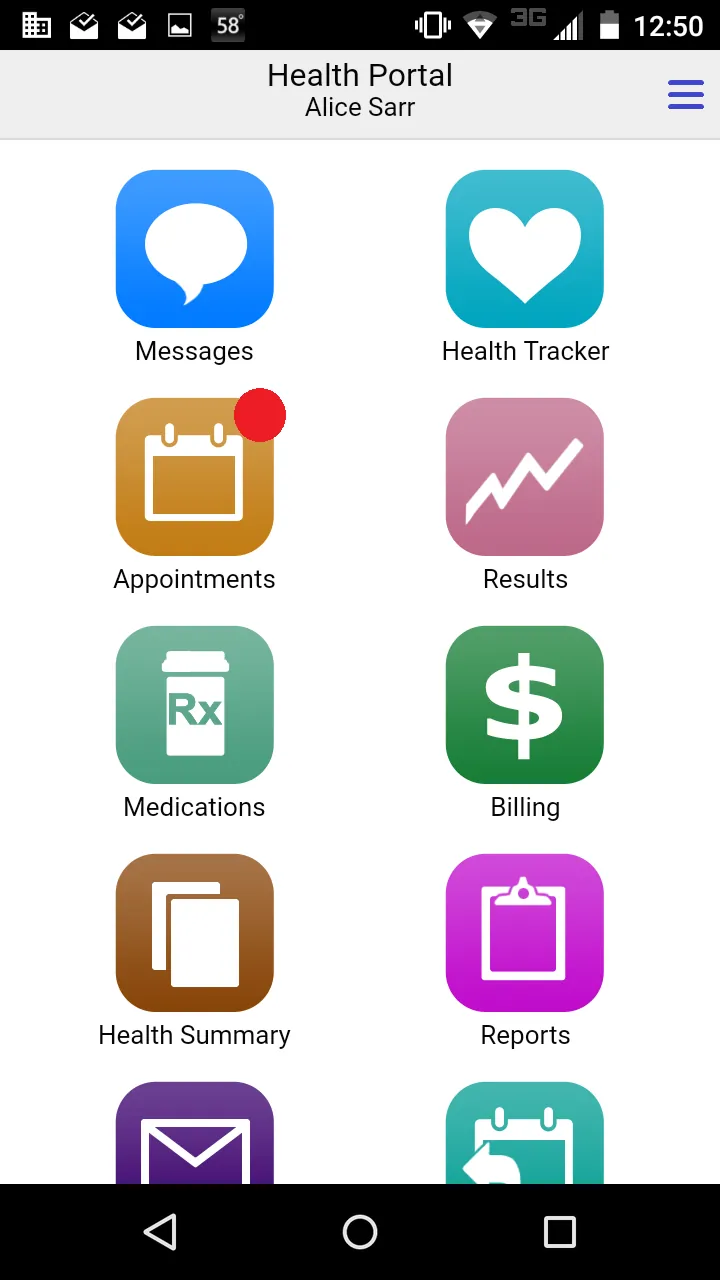The width and height of the screenshot is (720, 1280).
Task: Click the "Billing" label text
Action: (524, 807)
